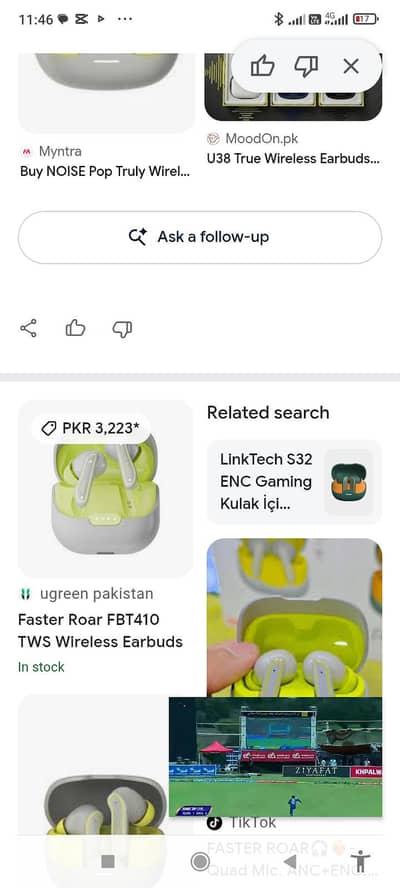Ask a follow-up question
This screenshot has width=400, height=888.
click(200, 237)
